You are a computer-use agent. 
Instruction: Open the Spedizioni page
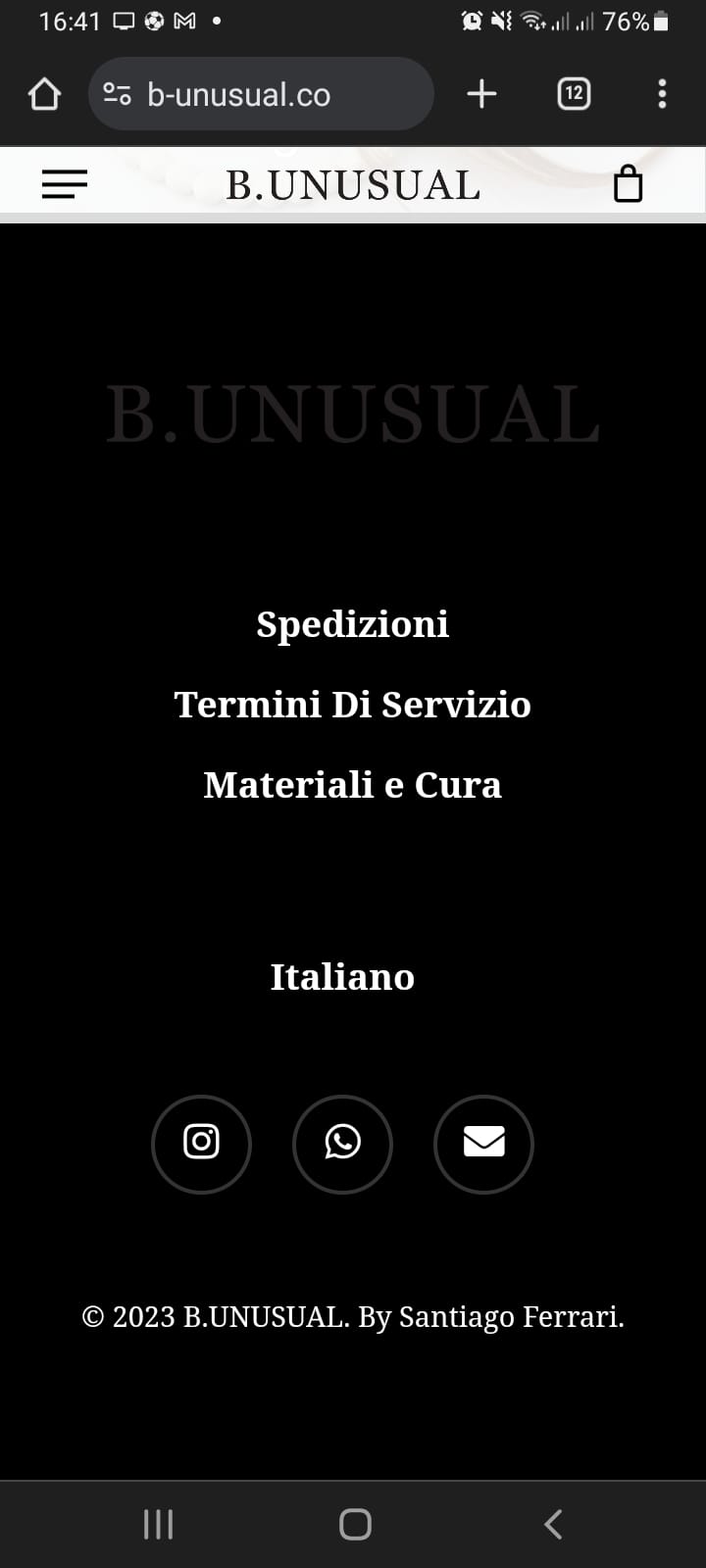(353, 624)
